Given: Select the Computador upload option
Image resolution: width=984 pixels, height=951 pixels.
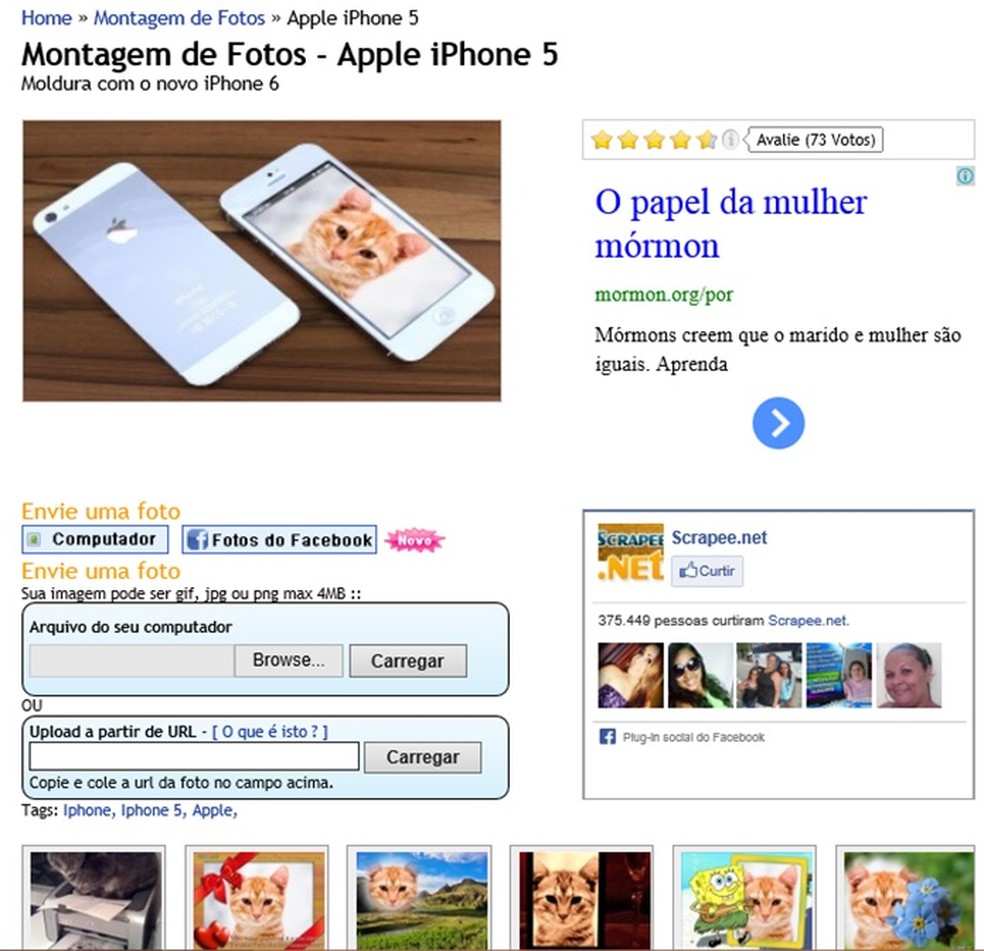Looking at the screenshot, I should (x=95, y=539).
